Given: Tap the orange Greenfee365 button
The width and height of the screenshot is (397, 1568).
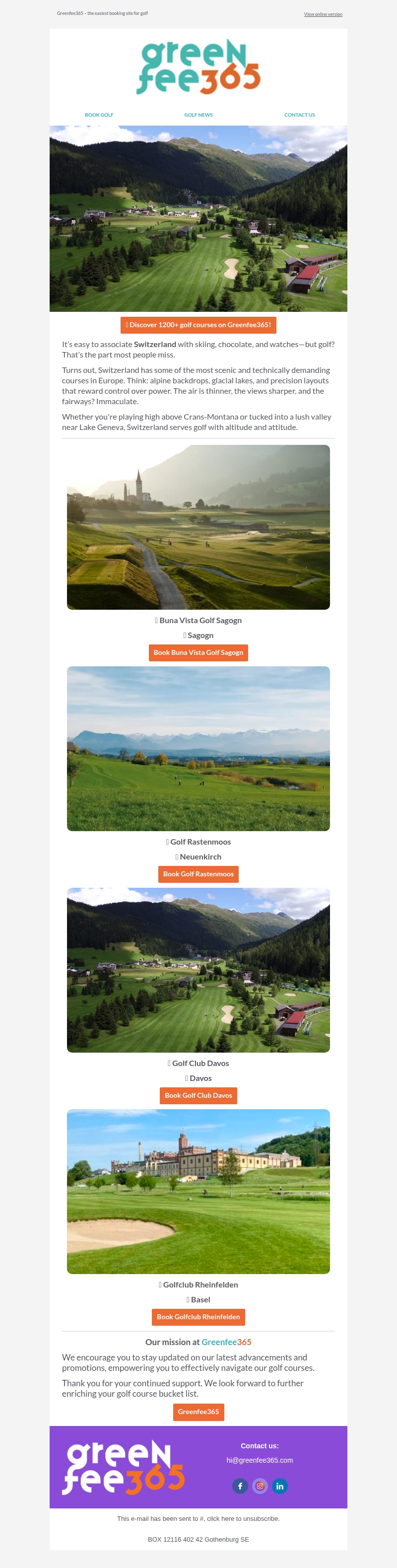Looking at the screenshot, I should tap(198, 1412).
